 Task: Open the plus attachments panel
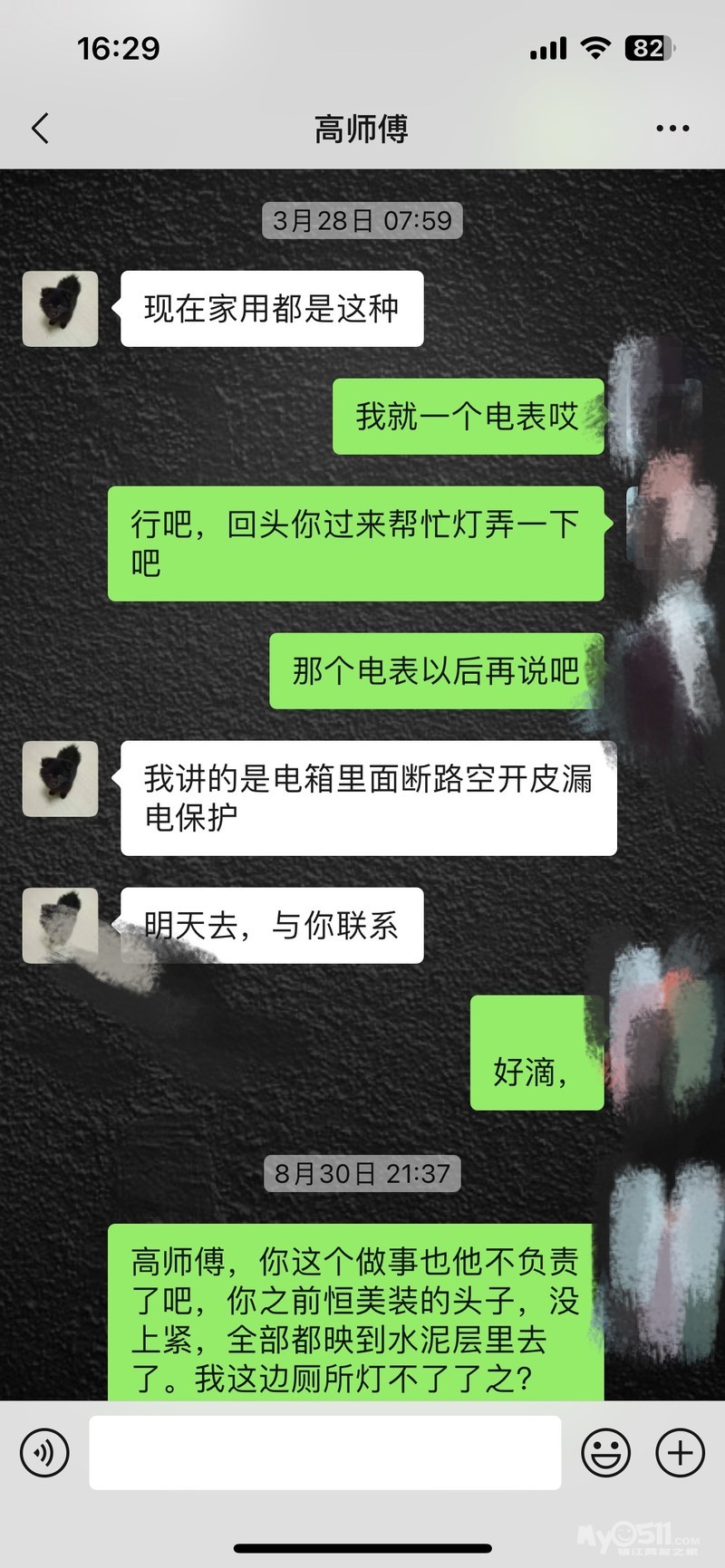pos(680,1453)
